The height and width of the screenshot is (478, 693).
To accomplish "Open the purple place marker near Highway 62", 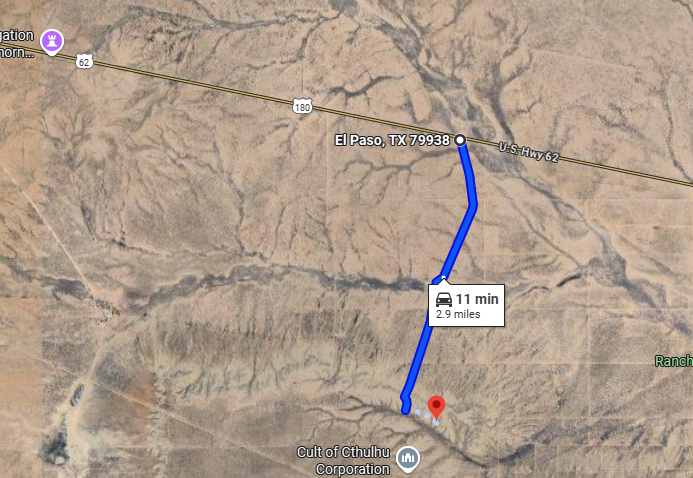I will [53, 41].
